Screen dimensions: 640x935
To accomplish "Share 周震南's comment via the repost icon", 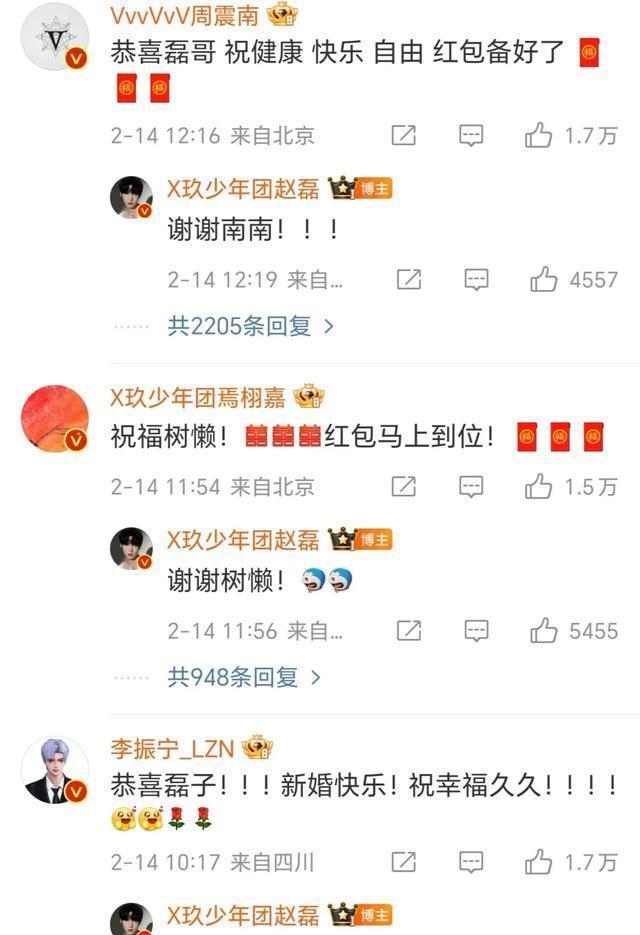I will tap(403, 135).
